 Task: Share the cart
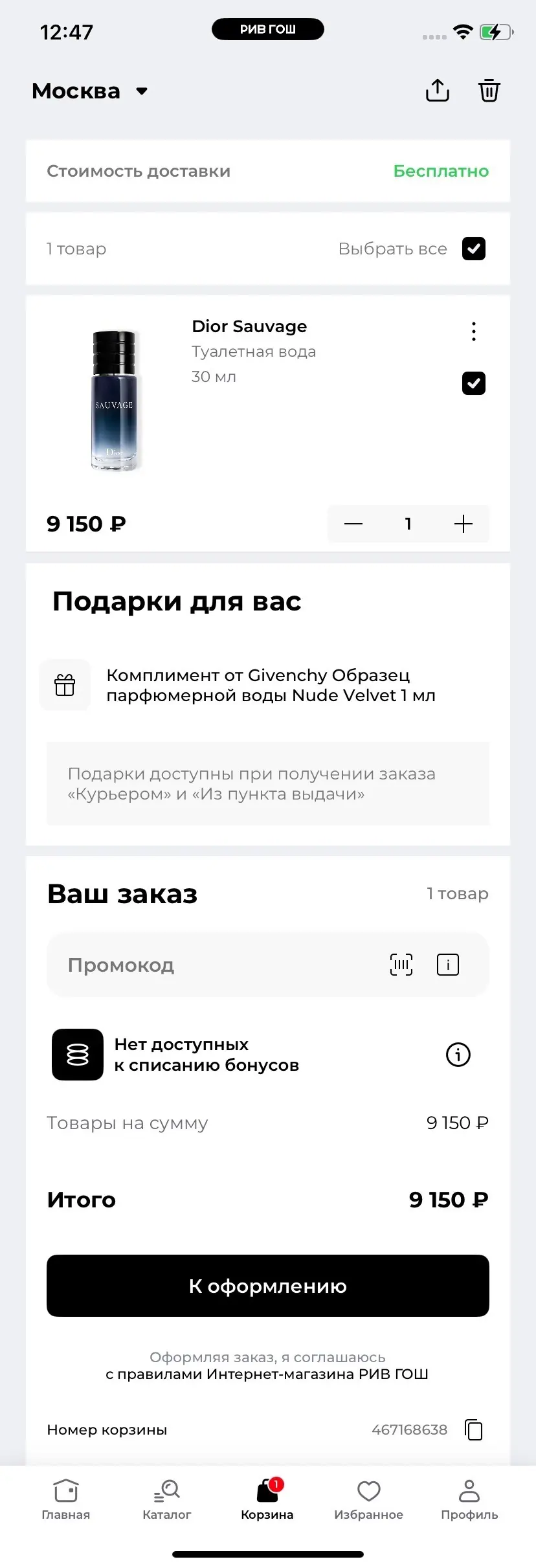(437, 91)
